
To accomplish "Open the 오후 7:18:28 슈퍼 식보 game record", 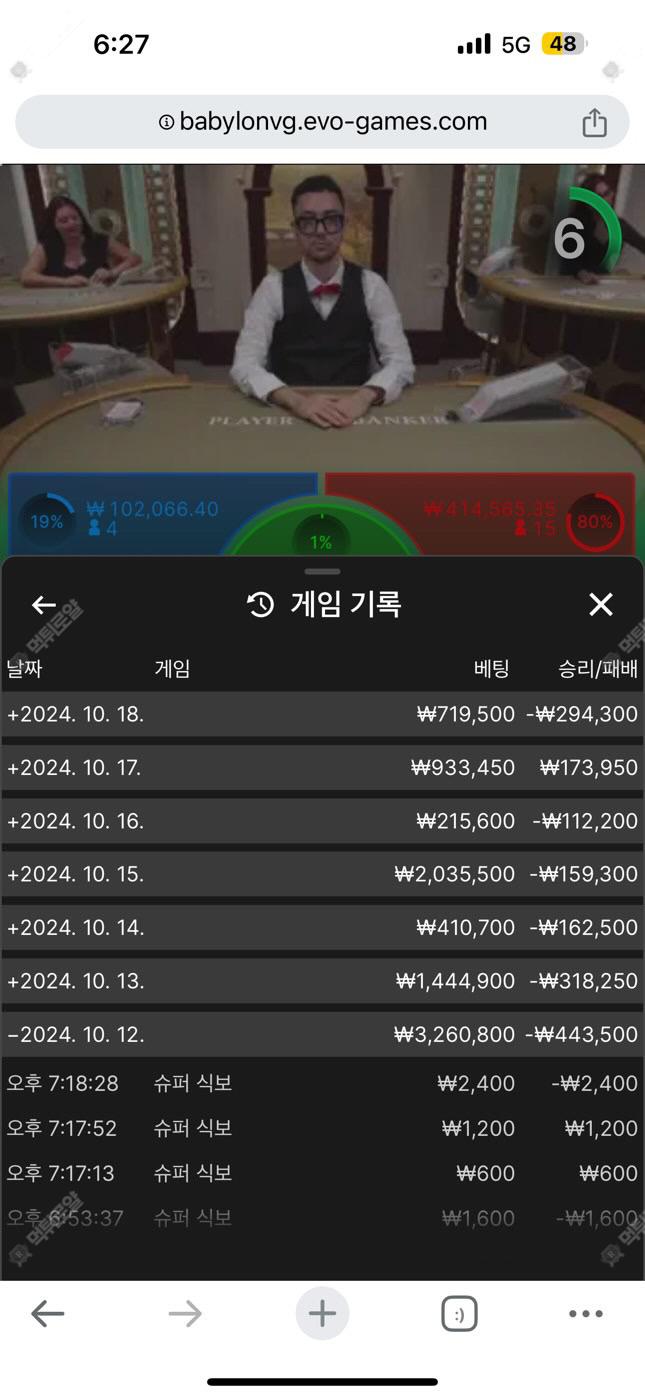I will point(320,1083).
